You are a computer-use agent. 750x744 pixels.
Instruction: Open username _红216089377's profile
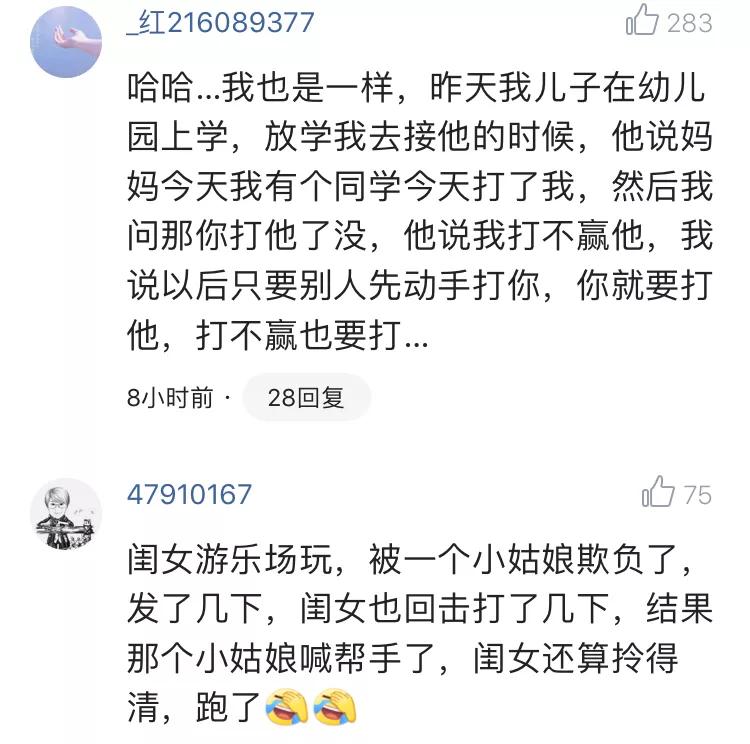point(221,22)
